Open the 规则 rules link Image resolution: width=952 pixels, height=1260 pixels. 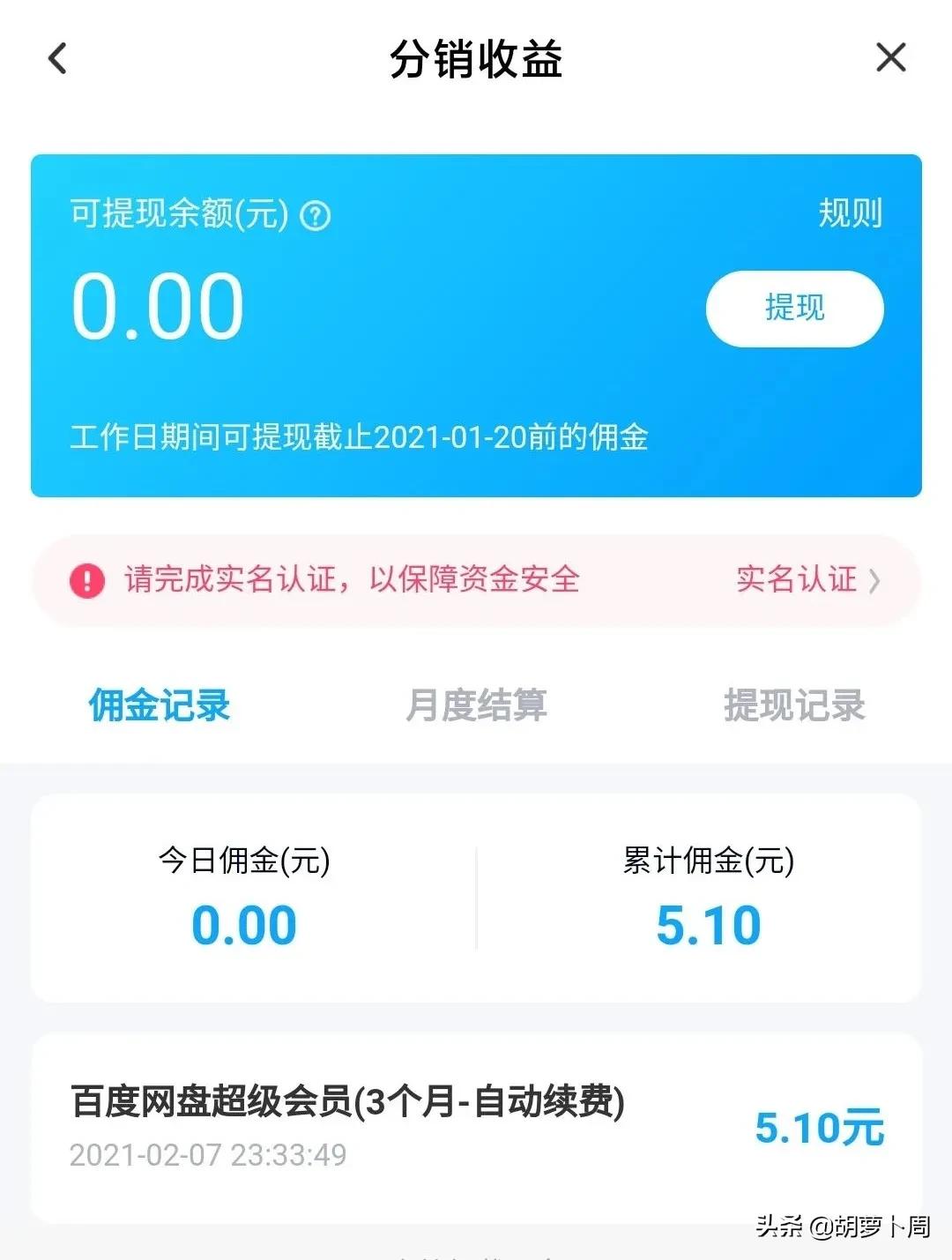852,210
